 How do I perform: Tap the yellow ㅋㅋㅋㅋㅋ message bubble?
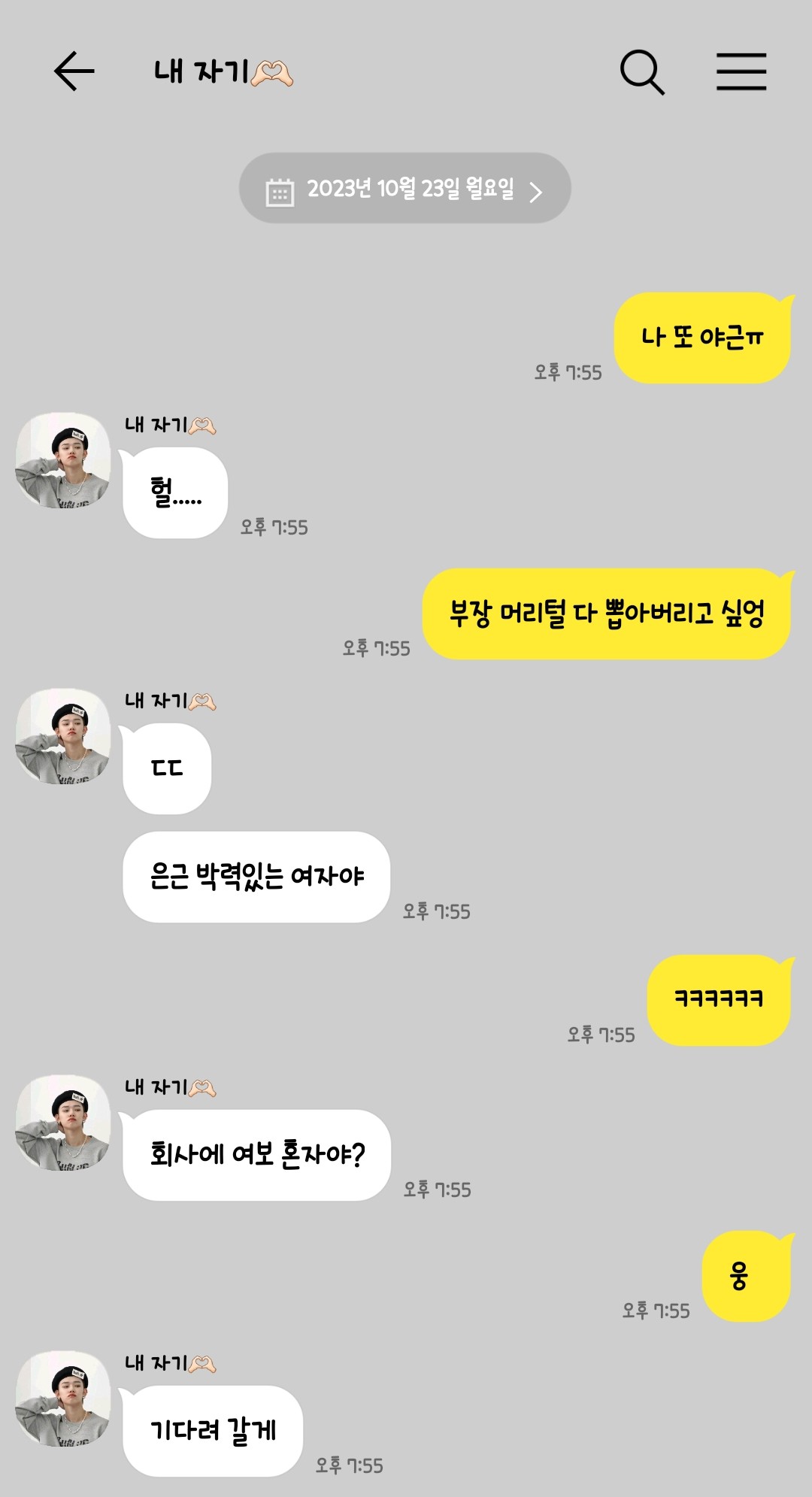click(x=716, y=998)
